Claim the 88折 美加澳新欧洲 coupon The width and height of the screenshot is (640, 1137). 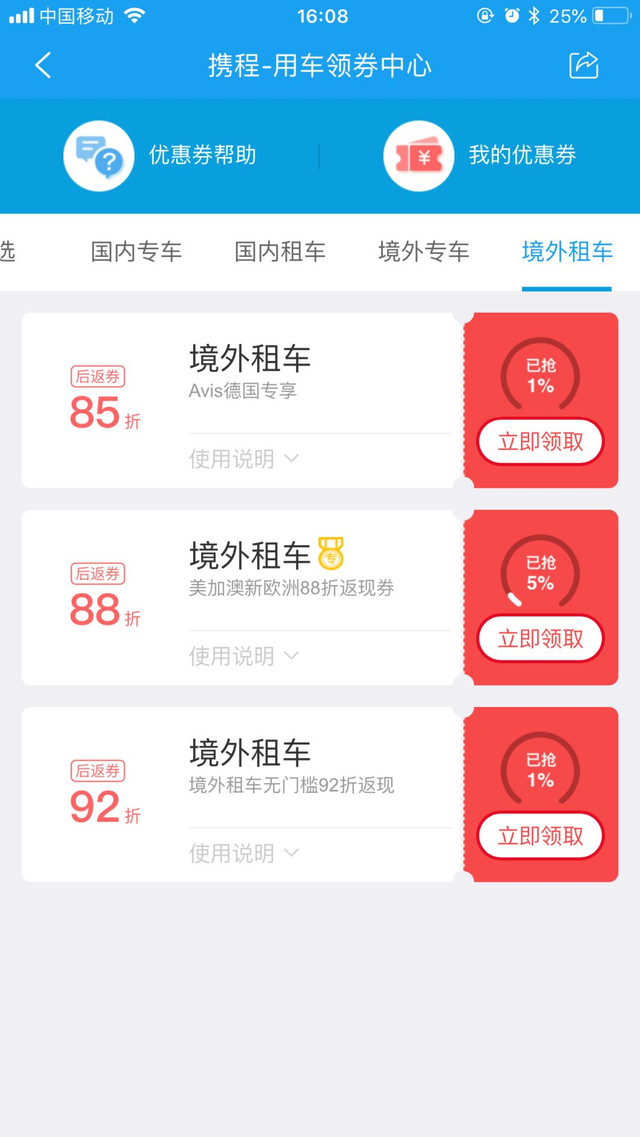pos(540,639)
